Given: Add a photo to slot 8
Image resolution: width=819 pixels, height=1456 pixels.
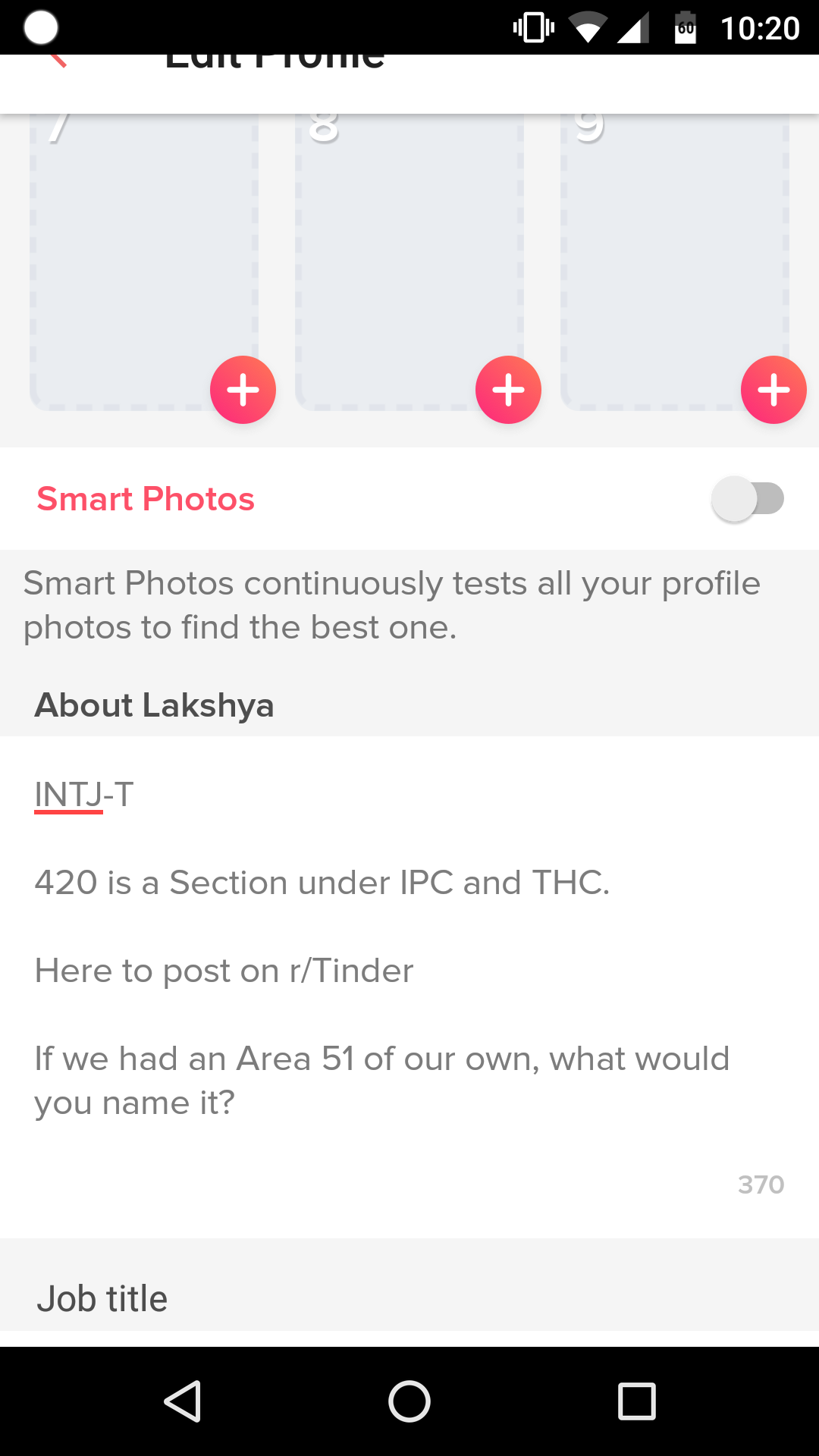Looking at the screenshot, I should (508, 390).
